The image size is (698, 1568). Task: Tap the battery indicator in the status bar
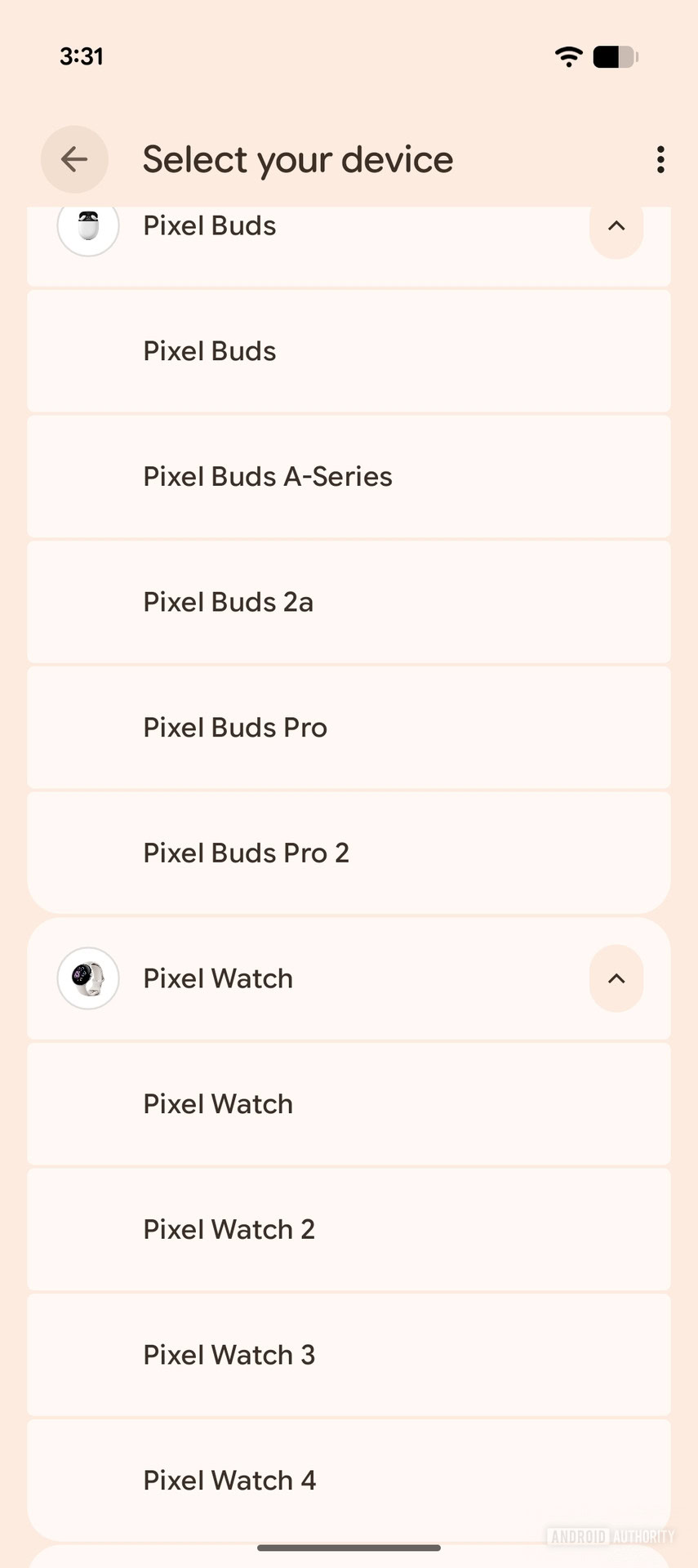(615, 56)
